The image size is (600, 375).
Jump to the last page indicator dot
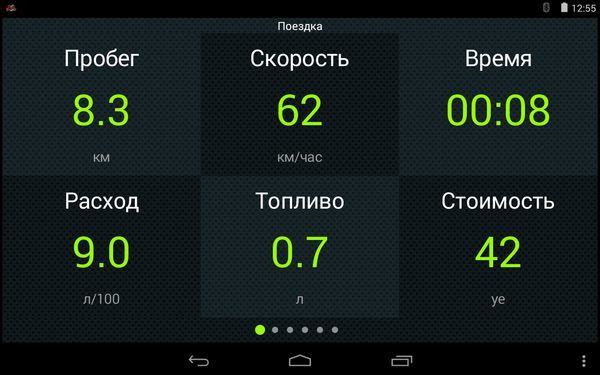pyautogui.click(x=335, y=330)
